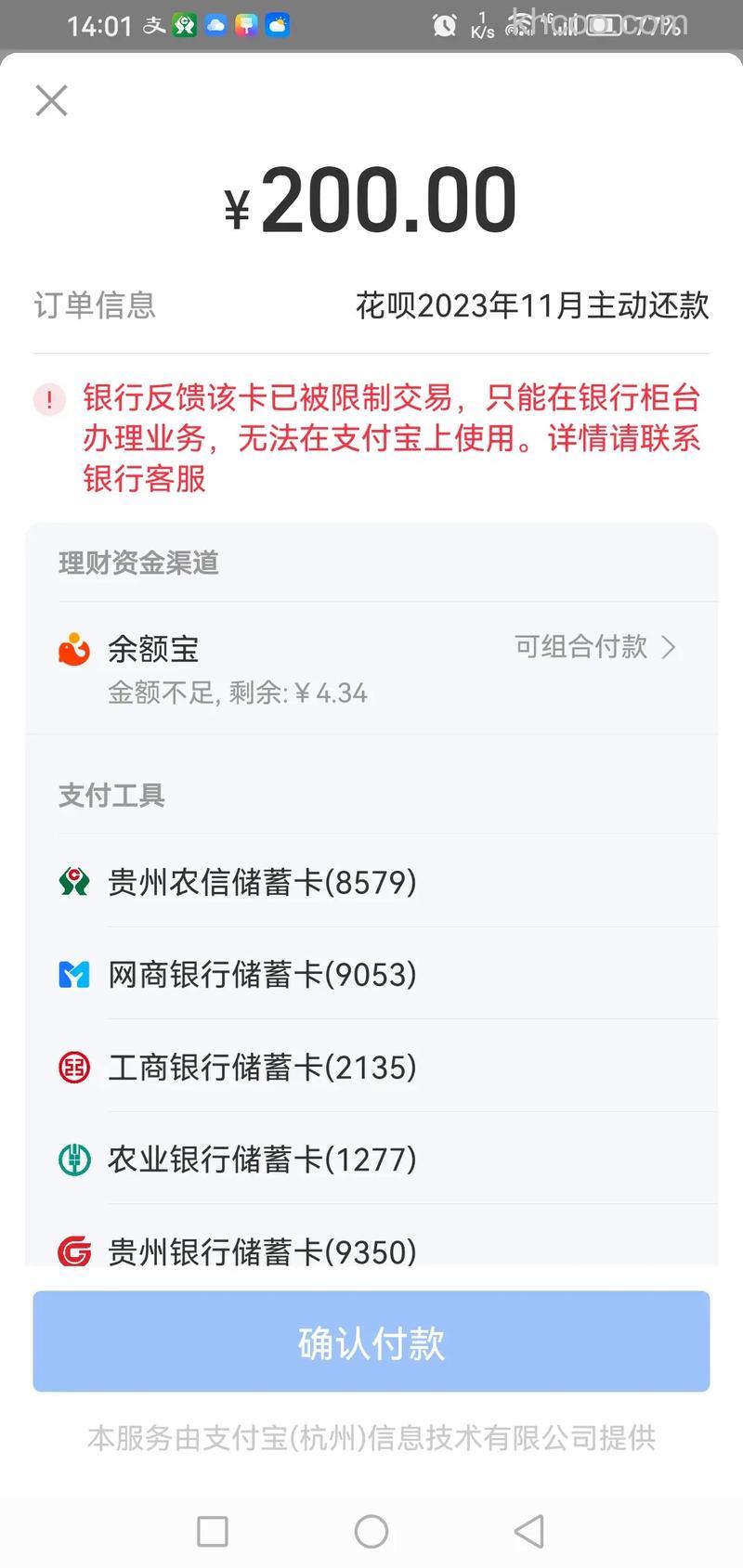Click the 贵州农信 rural credit bank logo

tap(74, 882)
